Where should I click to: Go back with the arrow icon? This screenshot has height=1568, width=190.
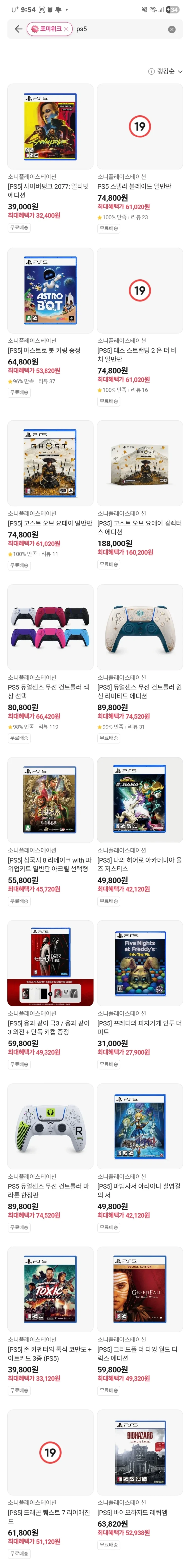coord(18,29)
